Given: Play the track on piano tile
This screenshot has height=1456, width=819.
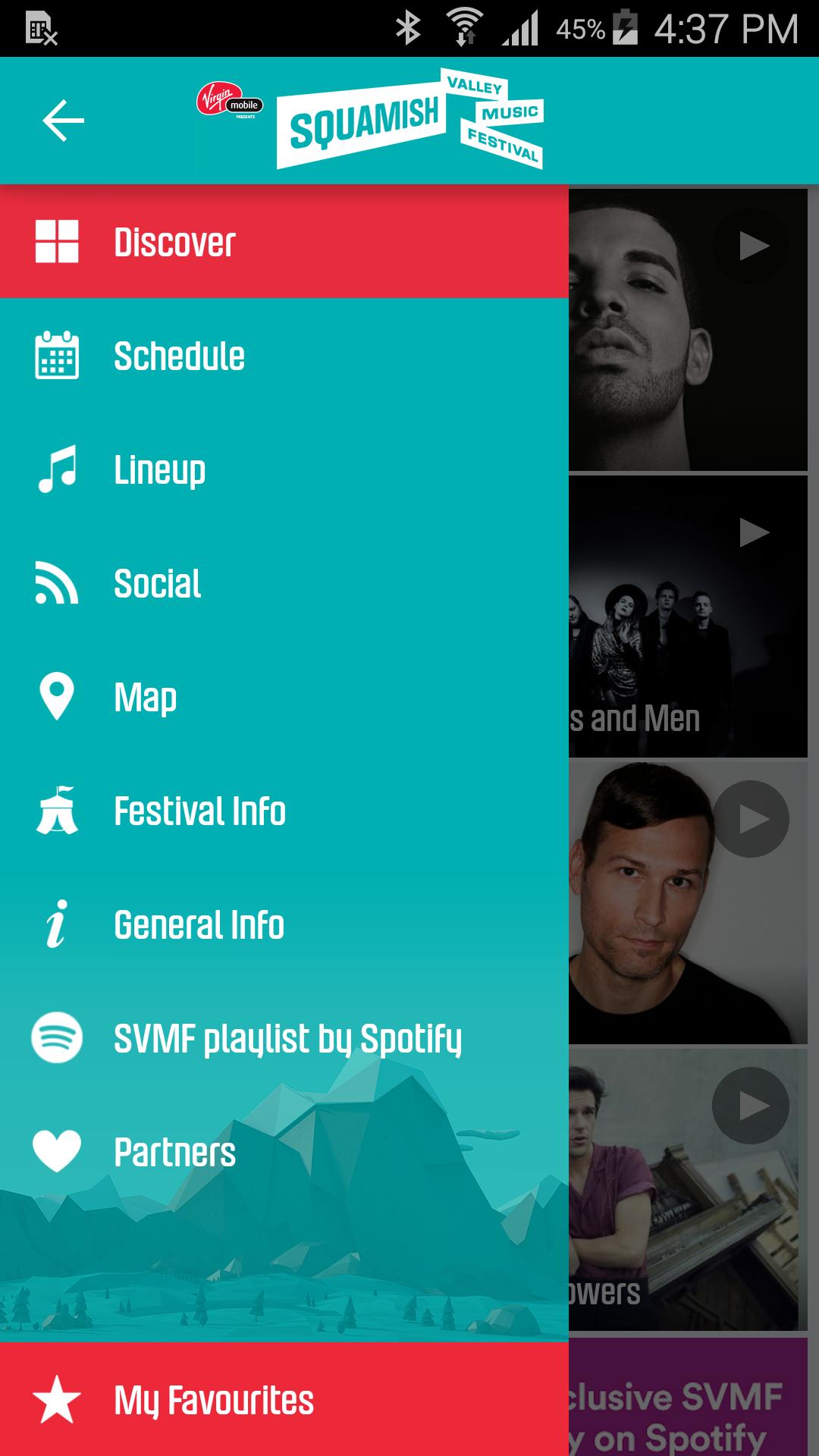Looking at the screenshot, I should (752, 1106).
